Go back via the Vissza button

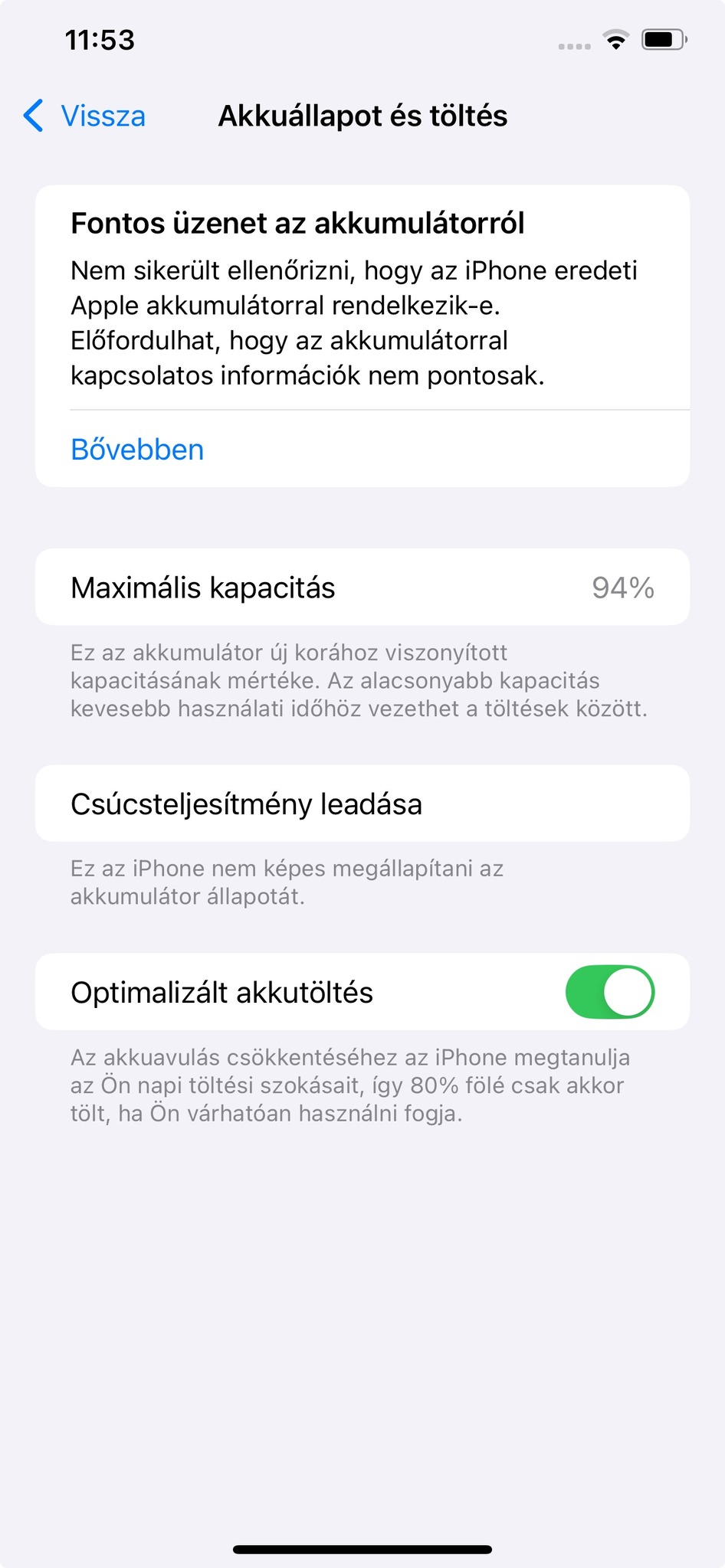85,116
